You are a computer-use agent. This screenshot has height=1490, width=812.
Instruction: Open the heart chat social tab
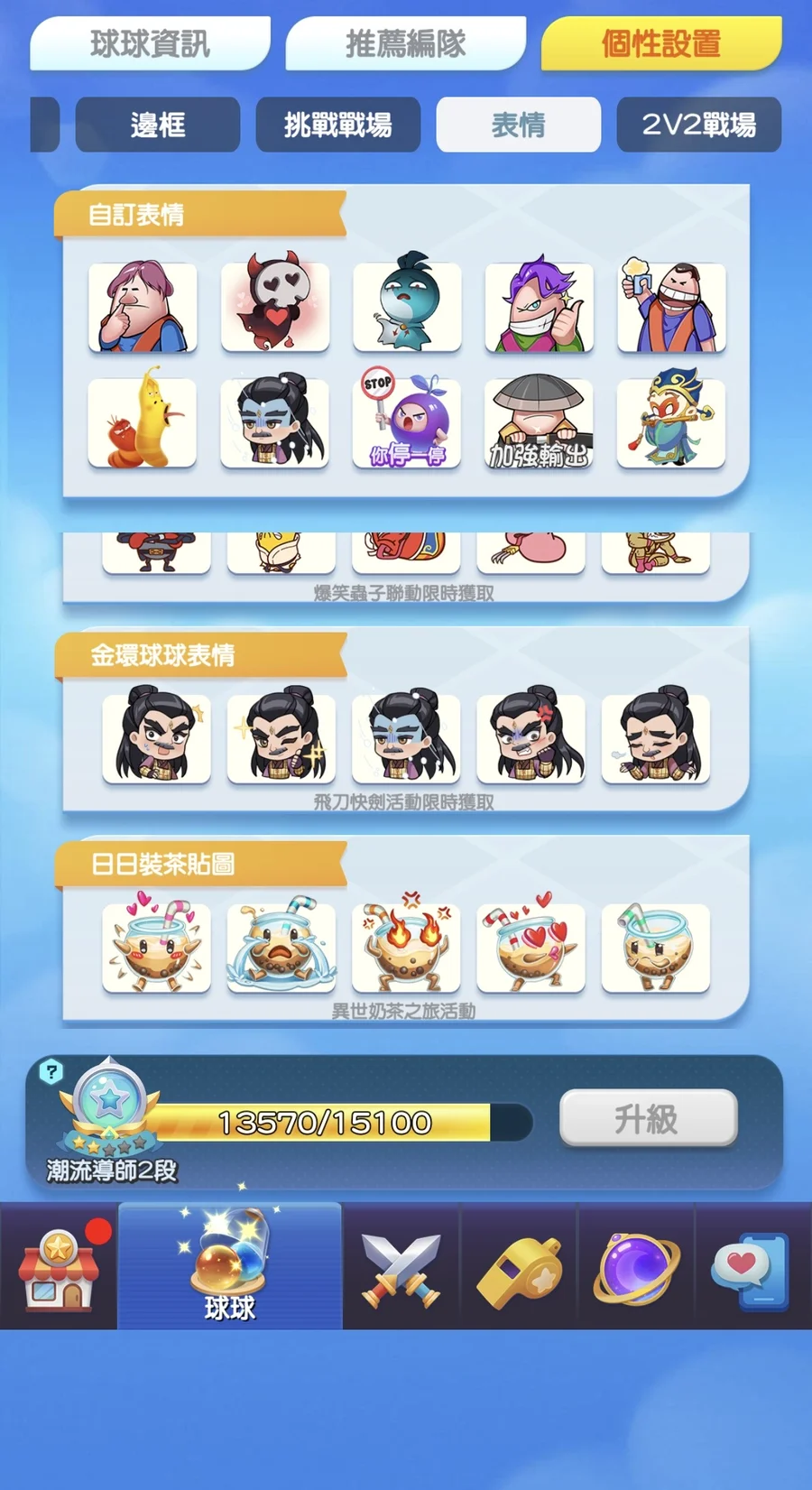click(751, 1267)
